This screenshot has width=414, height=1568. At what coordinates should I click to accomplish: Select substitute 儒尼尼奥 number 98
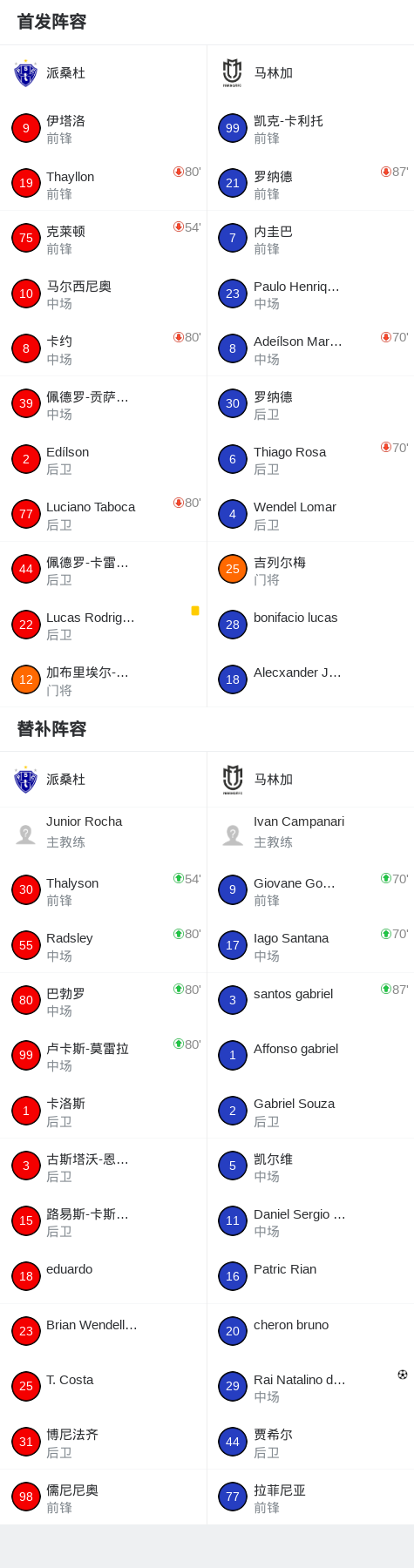(103, 1497)
